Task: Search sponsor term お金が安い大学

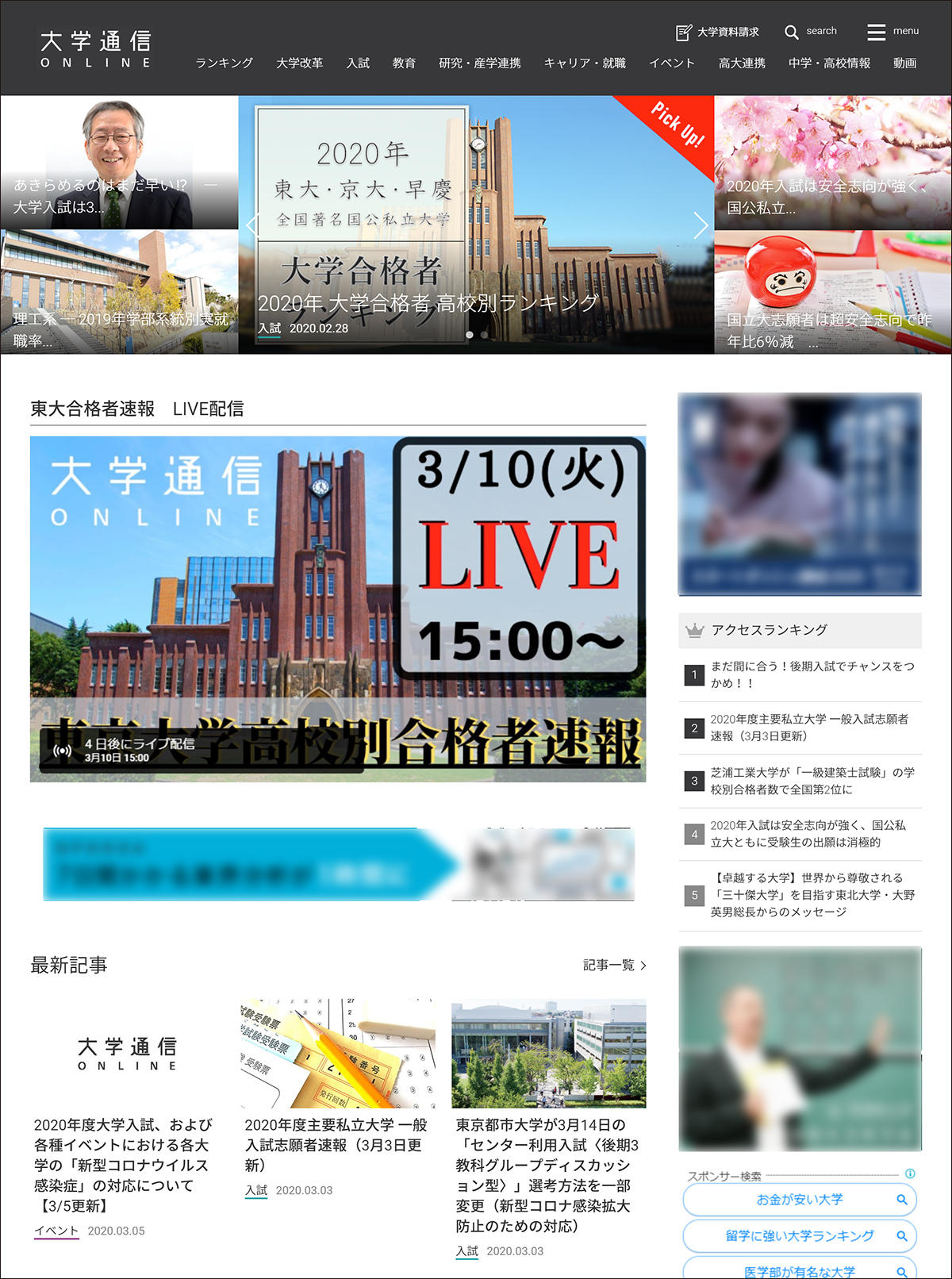Action: (x=800, y=1200)
